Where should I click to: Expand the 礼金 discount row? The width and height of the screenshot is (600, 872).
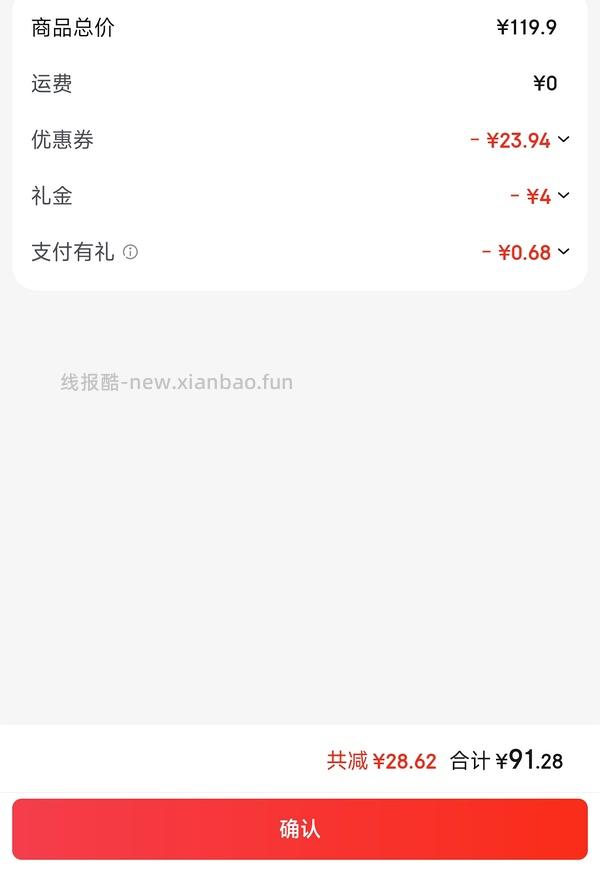click(563, 196)
